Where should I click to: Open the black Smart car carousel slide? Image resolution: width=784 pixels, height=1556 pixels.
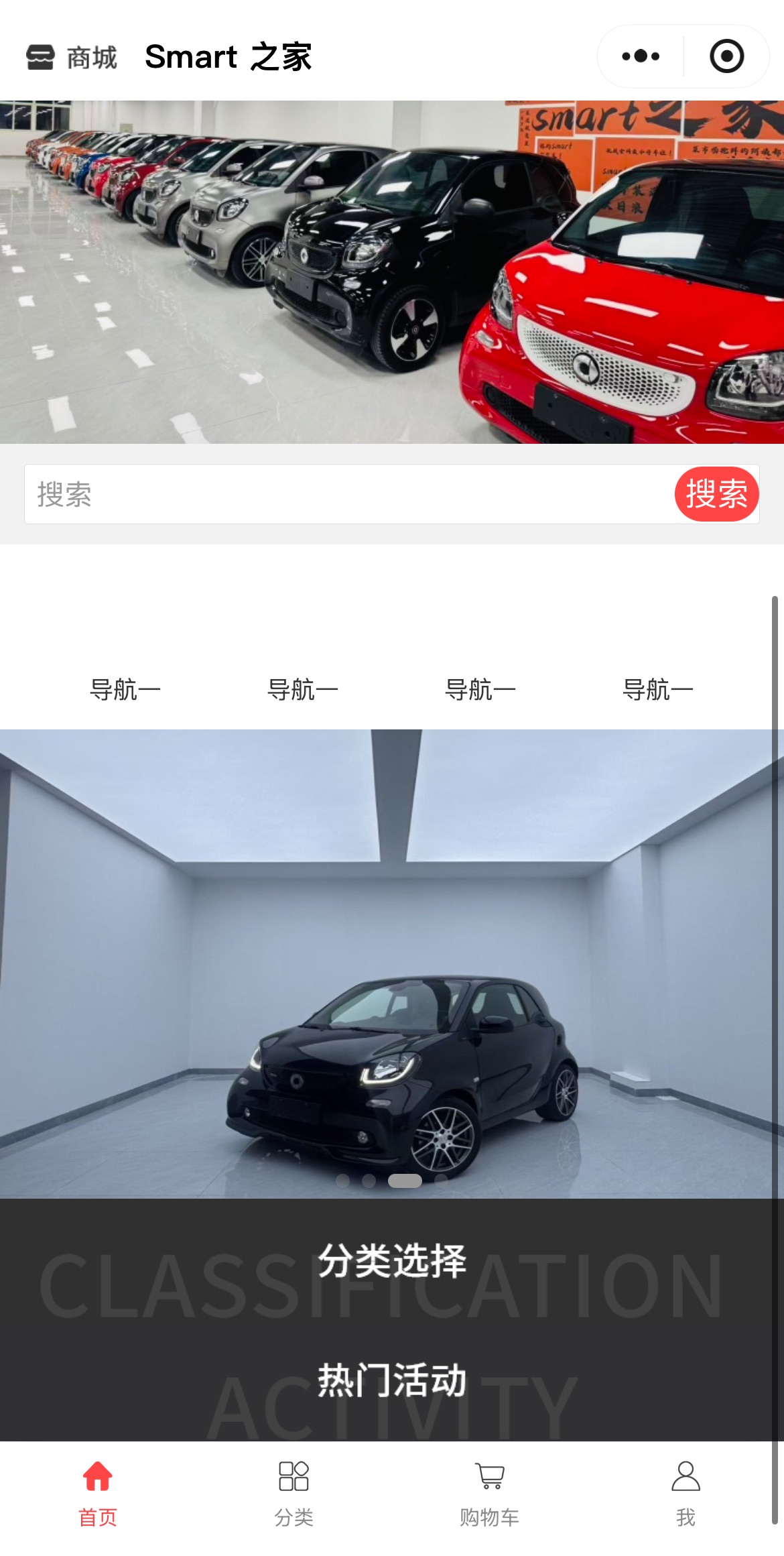(392, 963)
